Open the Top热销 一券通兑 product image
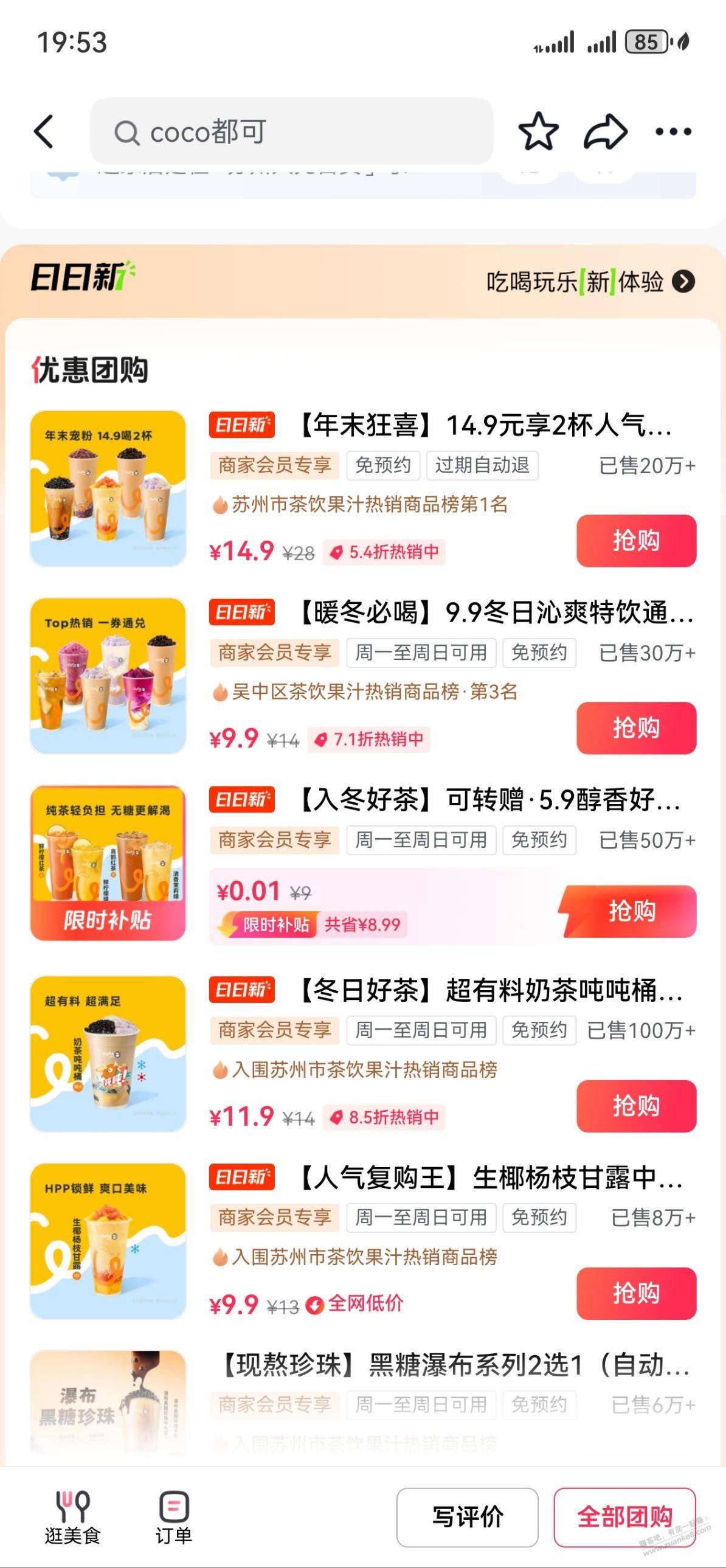726x1568 pixels. pos(108,676)
